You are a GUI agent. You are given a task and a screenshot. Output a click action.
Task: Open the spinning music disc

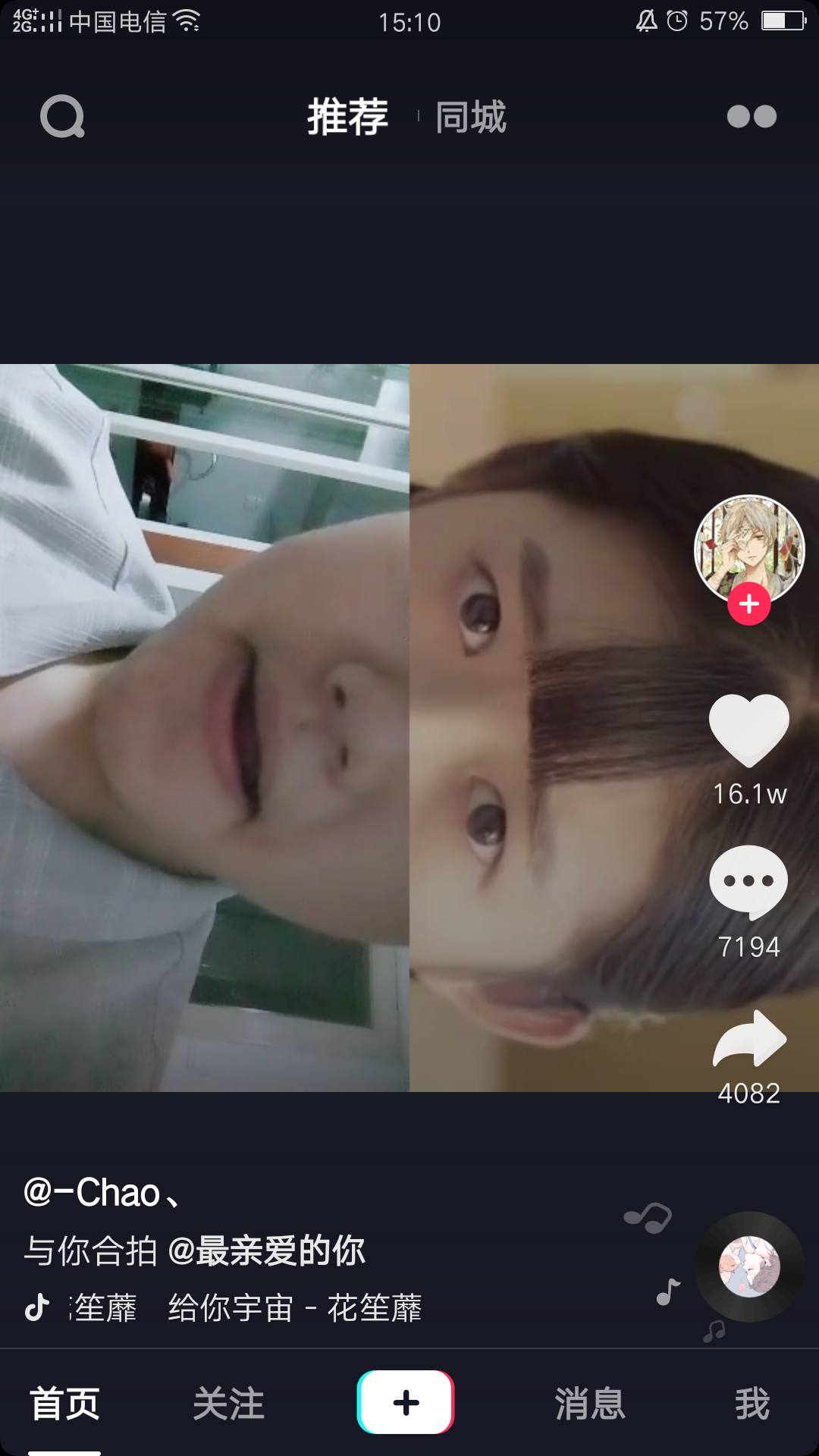pos(749,1266)
